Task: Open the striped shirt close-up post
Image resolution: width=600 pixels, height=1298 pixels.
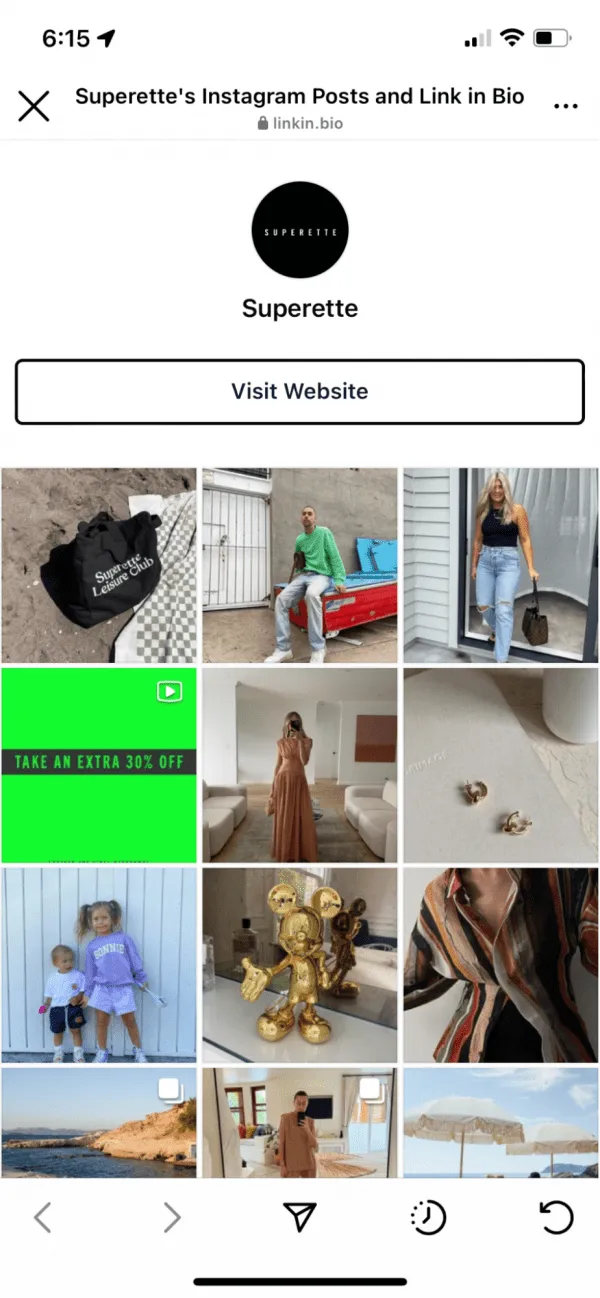Action: [501, 965]
